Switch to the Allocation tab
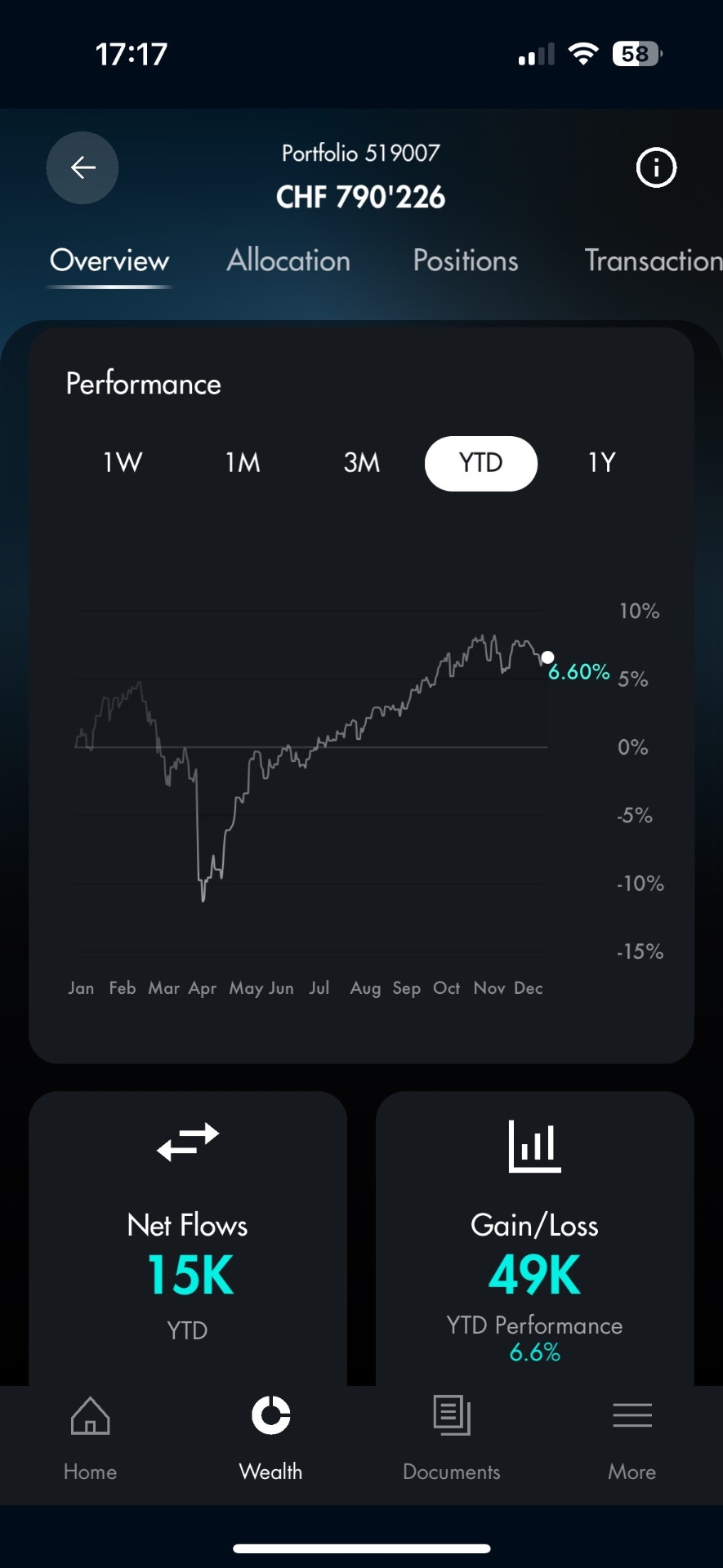The width and height of the screenshot is (723, 1568). (288, 261)
